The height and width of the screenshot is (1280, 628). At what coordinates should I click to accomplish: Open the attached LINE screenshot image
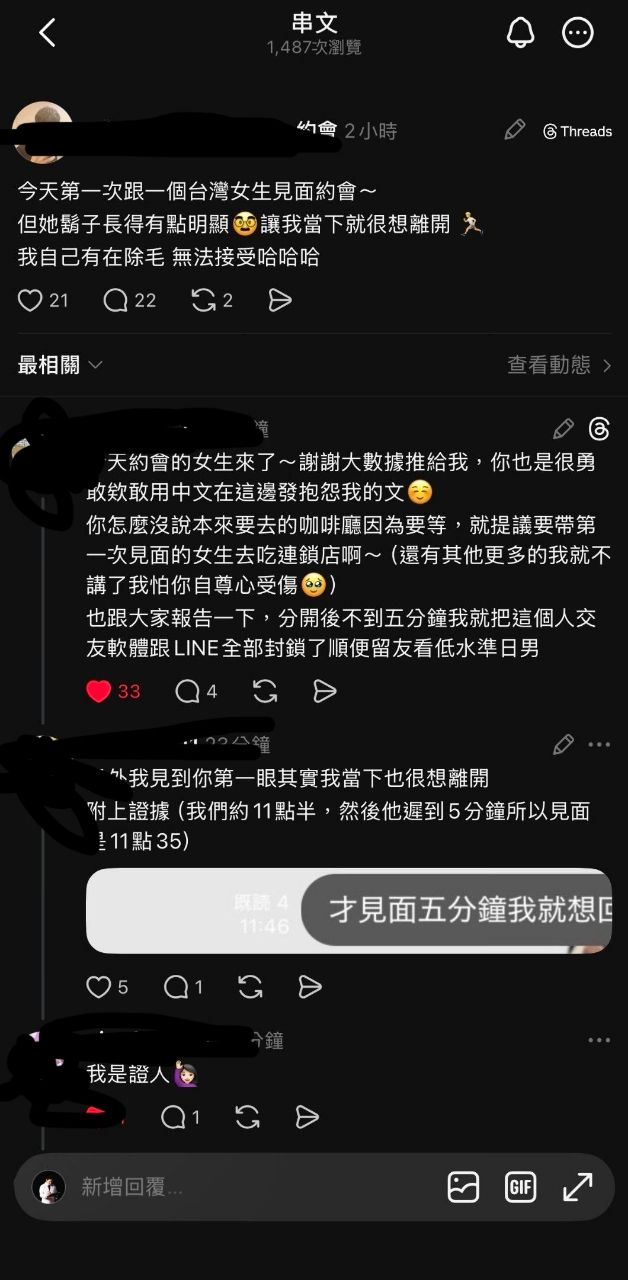tap(348, 910)
